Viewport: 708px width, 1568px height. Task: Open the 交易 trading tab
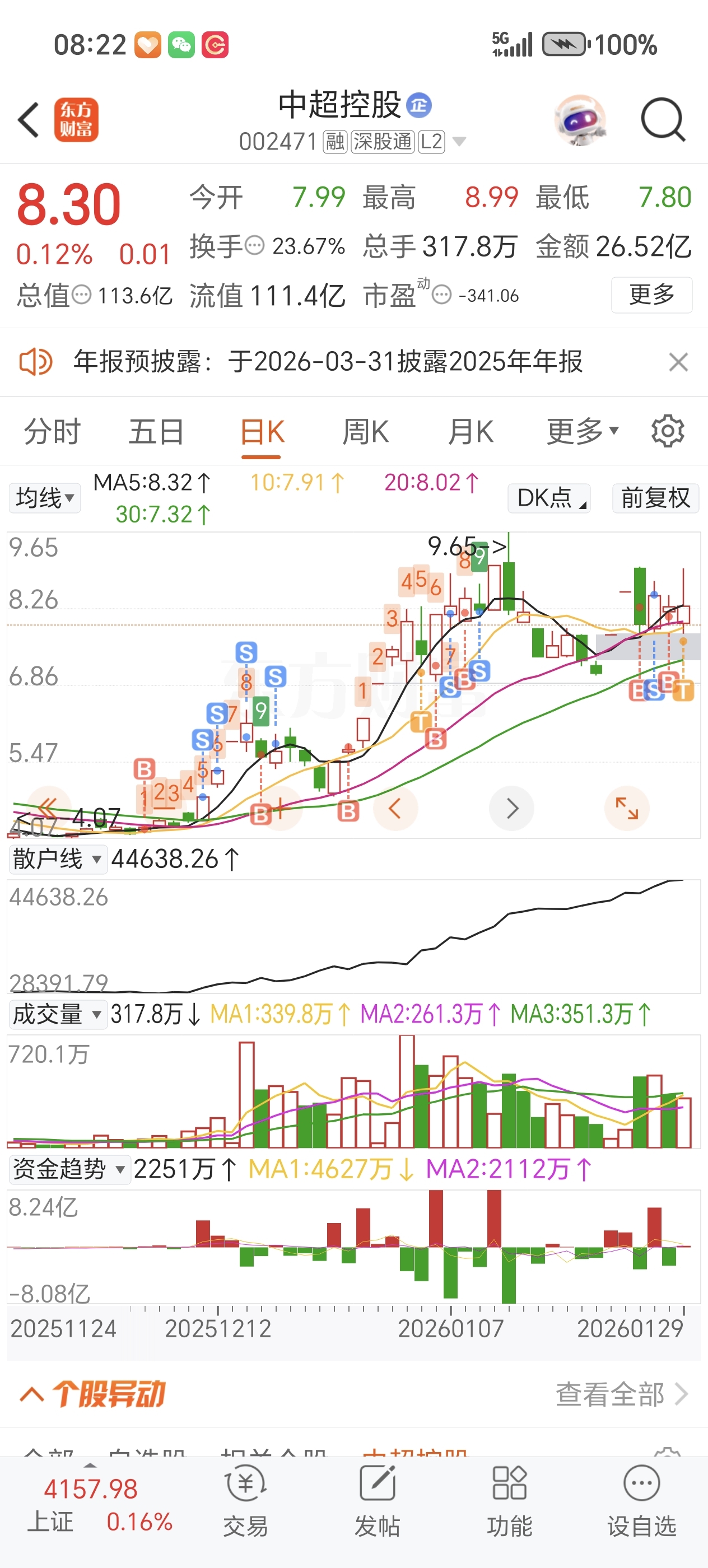pos(245,1500)
